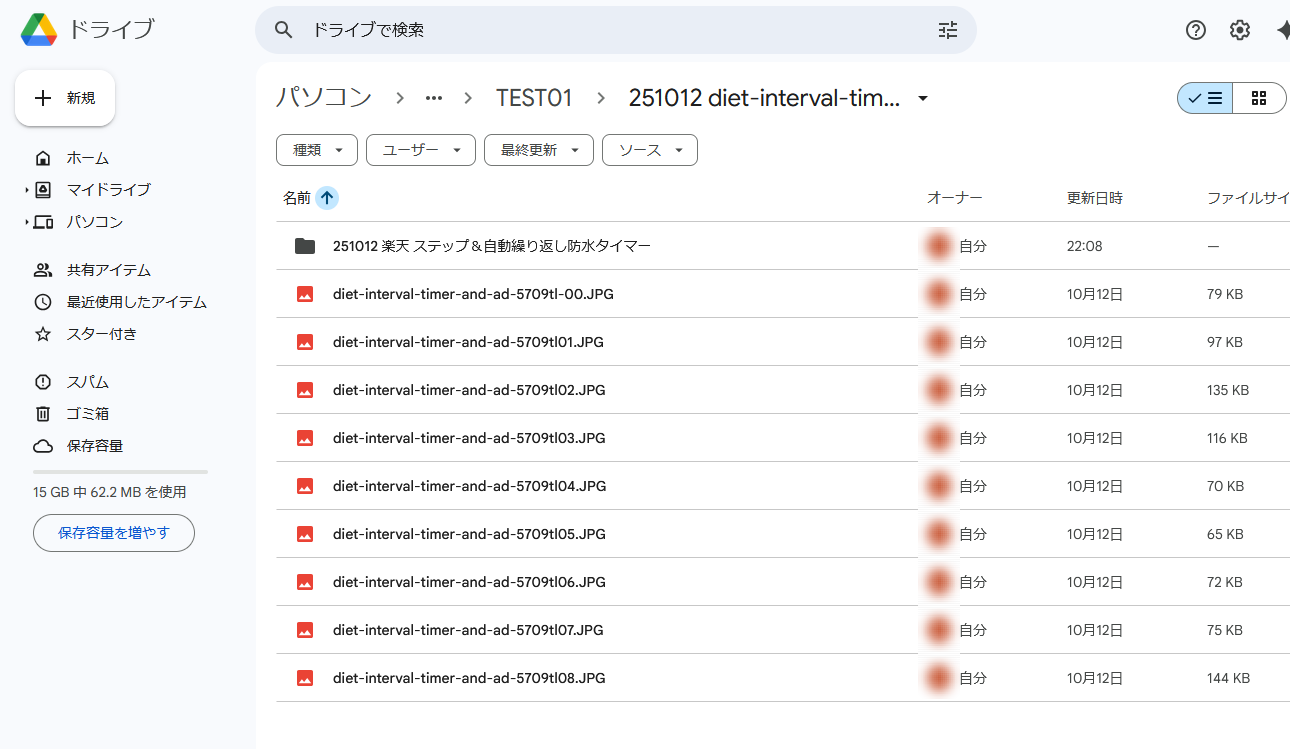The width and height of the screenshot is (1290, 749).
Task: Open the settings gear icon
Action: point(1239,30)
